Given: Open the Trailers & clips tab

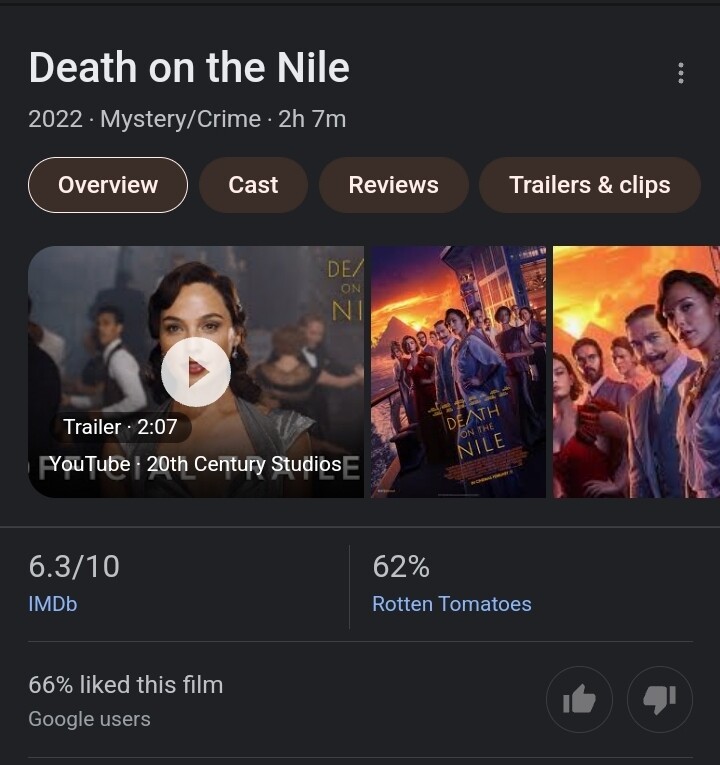Looking at the screenshot, I should pyautogui.click(x=589, y=185).
